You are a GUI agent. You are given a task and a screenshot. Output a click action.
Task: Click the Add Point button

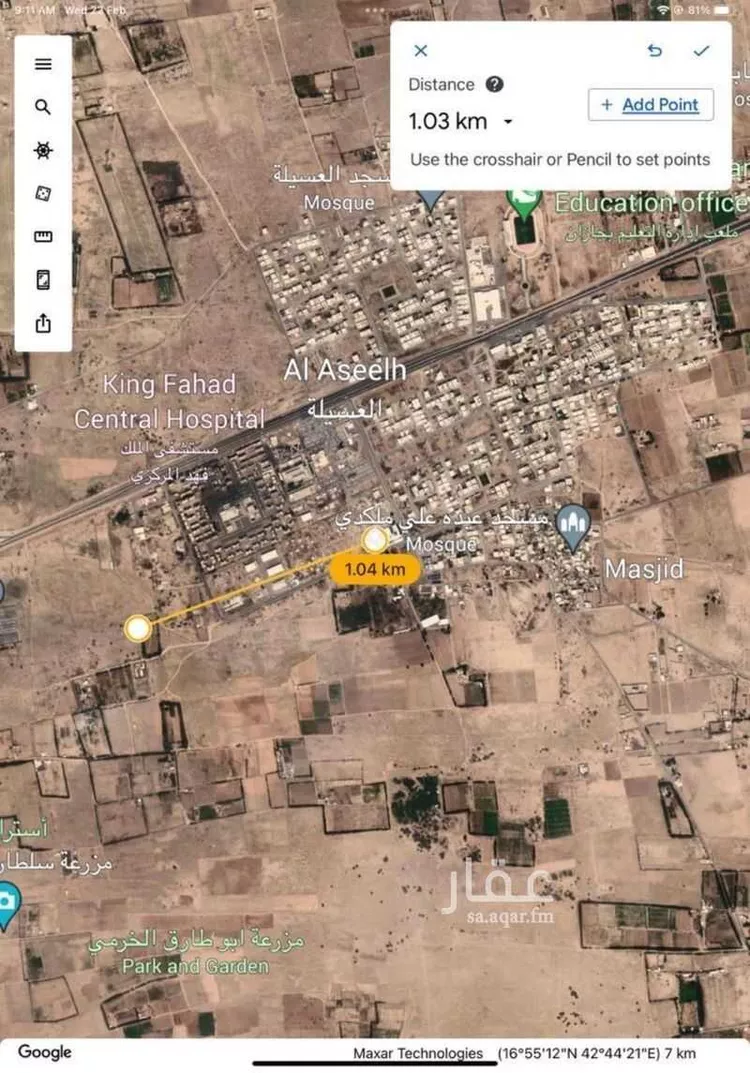[x=649, y=105]
